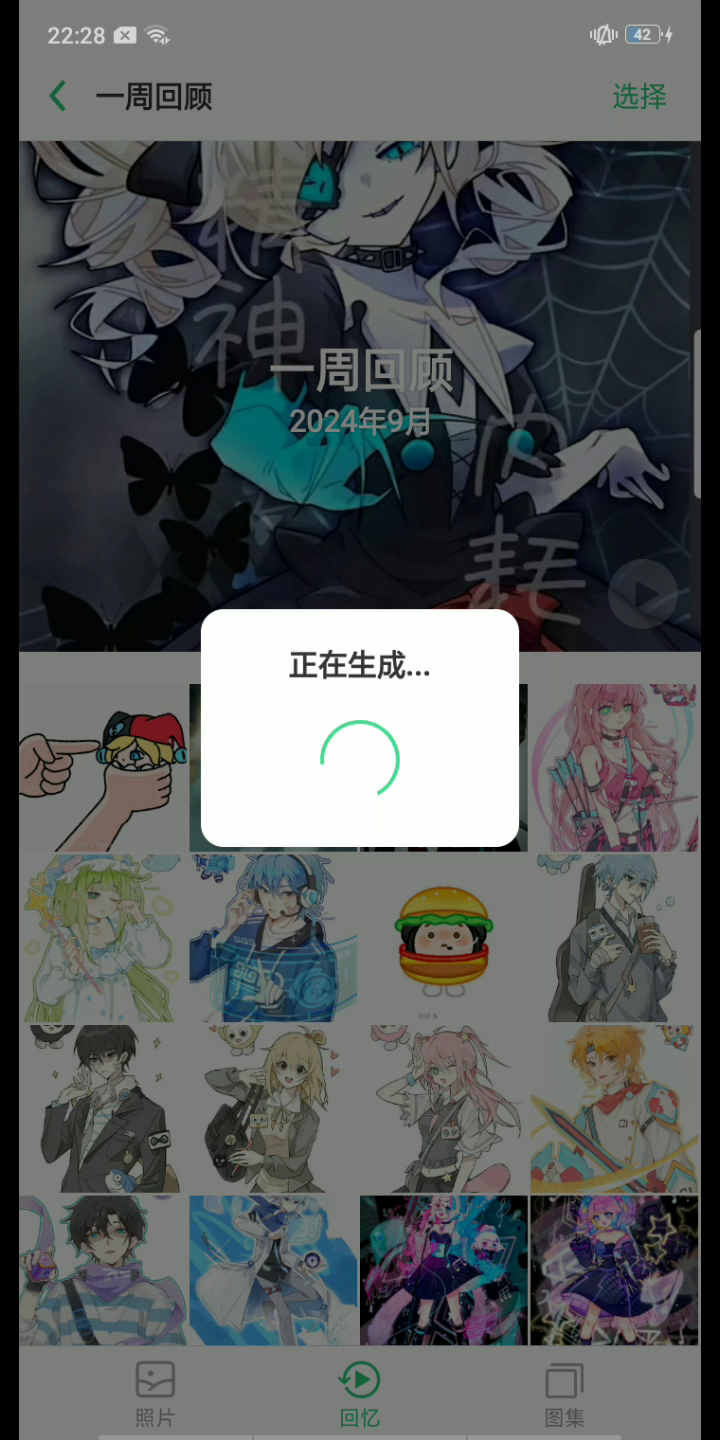Tap 选择 to select photos
The width and height of the screenshot is (720, 1440).
click(639, 97)
